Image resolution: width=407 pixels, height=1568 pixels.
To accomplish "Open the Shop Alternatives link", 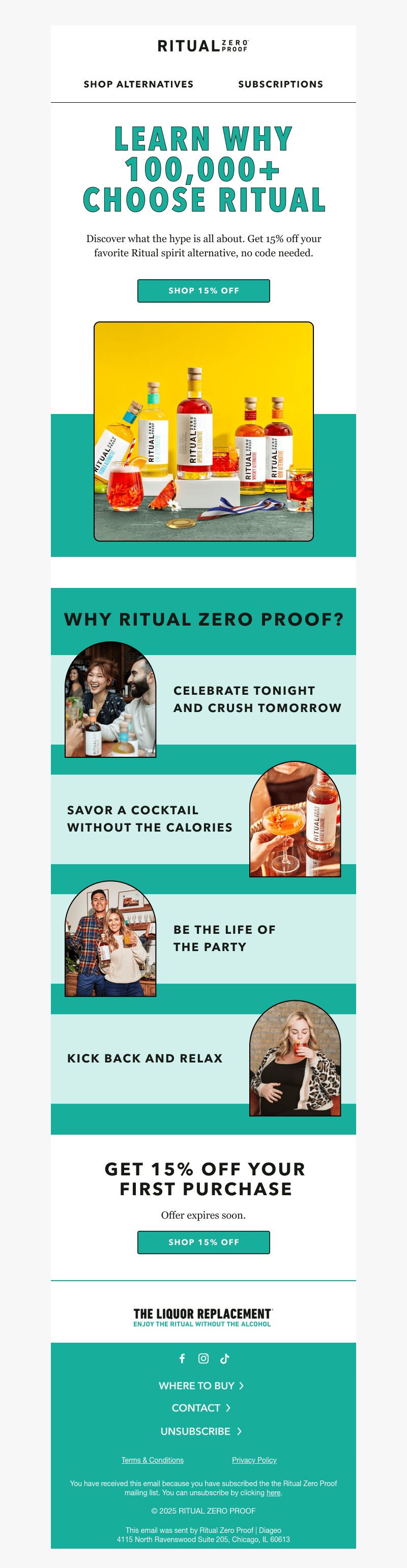I will coord(138,84).
